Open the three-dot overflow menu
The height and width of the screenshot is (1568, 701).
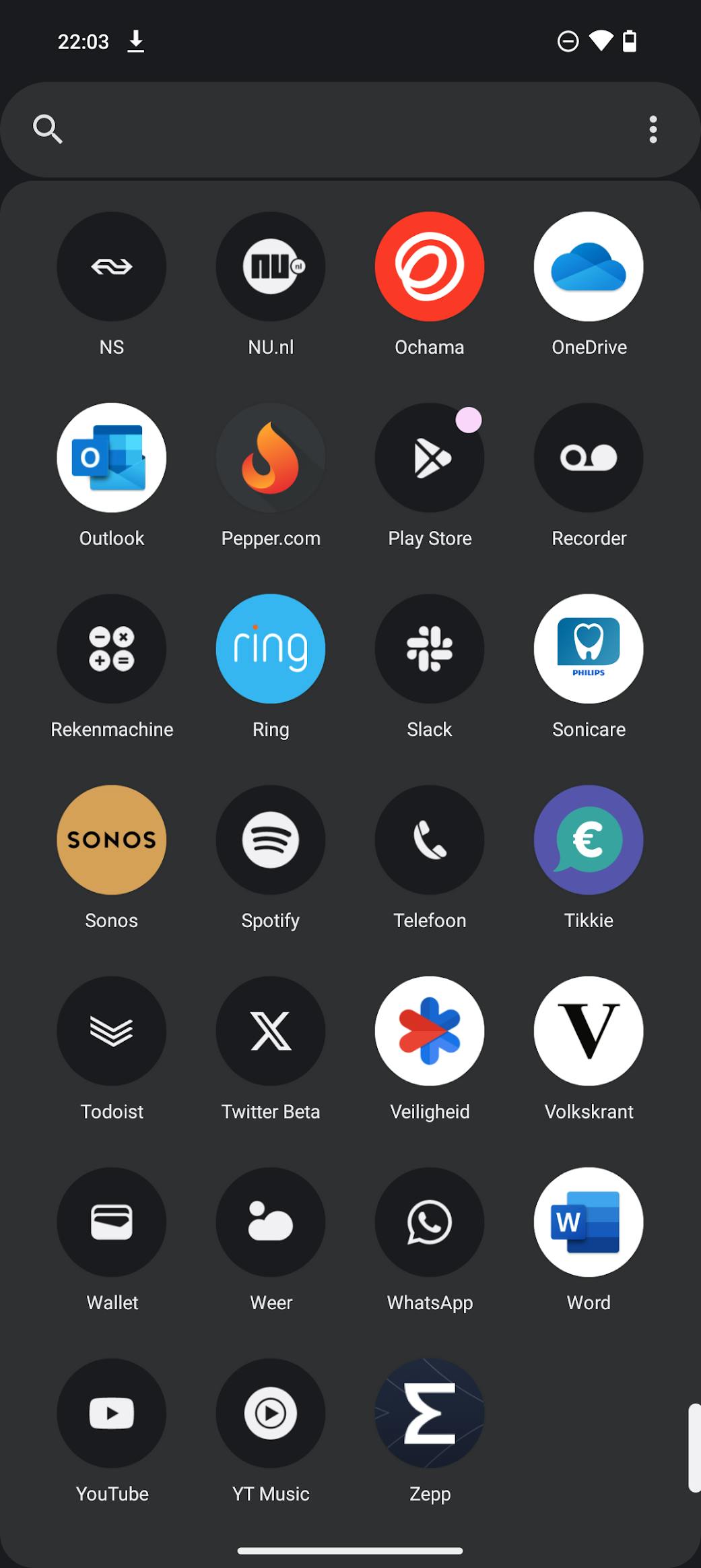pos(653,129)
